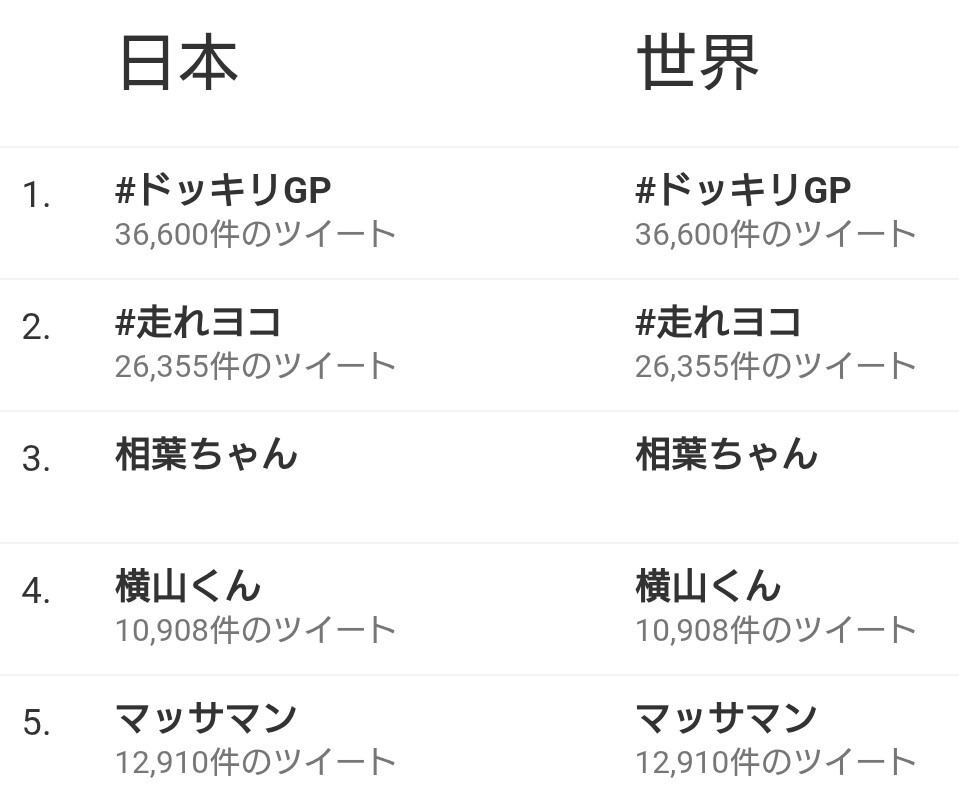This screenshot has width=959, height=790.
Task: Open #ドッキリGP trend in the 世界 column
Action: coord(743,189)
